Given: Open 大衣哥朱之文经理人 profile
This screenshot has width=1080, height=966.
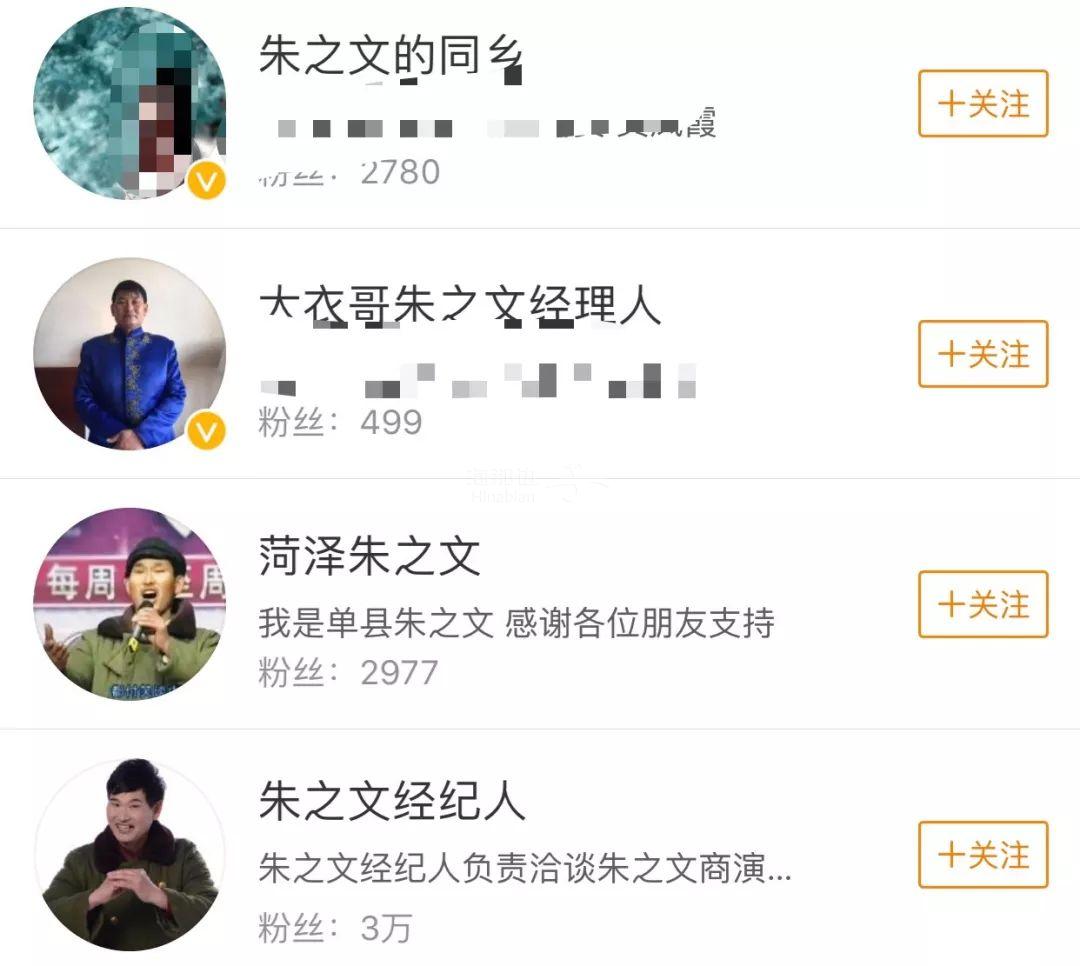Looking at the screenshot, I should (x=459, y=307).
